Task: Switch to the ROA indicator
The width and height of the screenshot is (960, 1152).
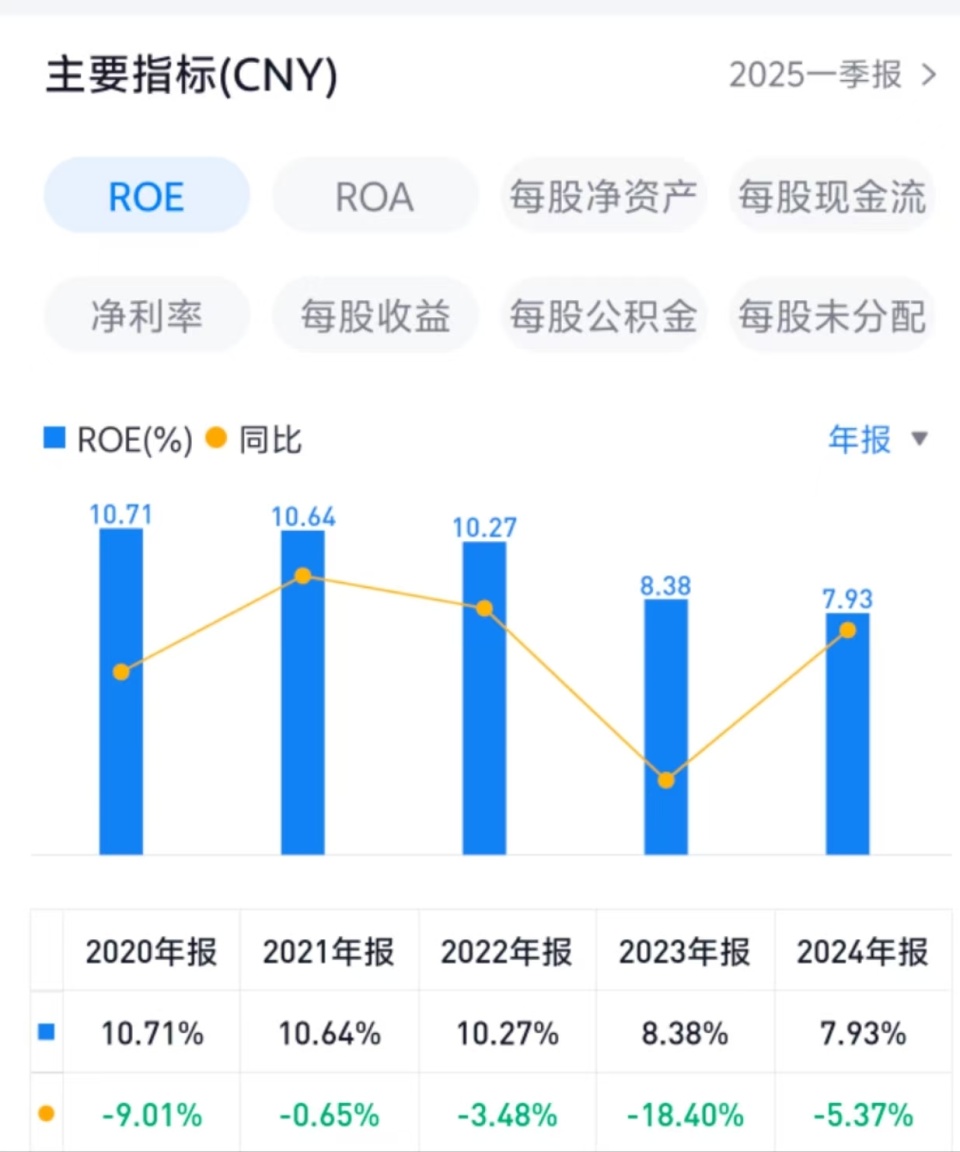Action: coord(374,196)
